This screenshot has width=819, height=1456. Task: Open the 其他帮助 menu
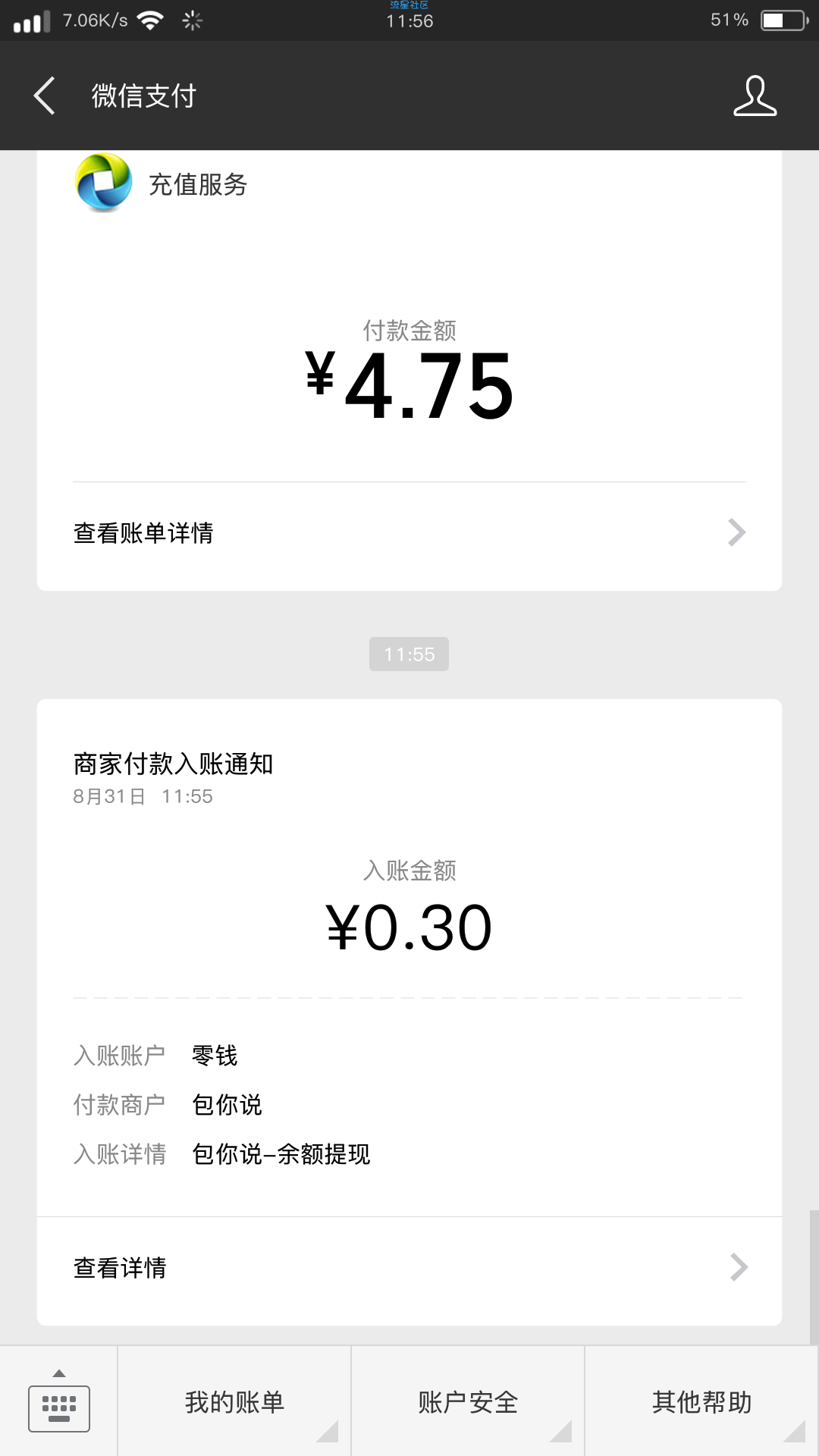pos(701,1402)
